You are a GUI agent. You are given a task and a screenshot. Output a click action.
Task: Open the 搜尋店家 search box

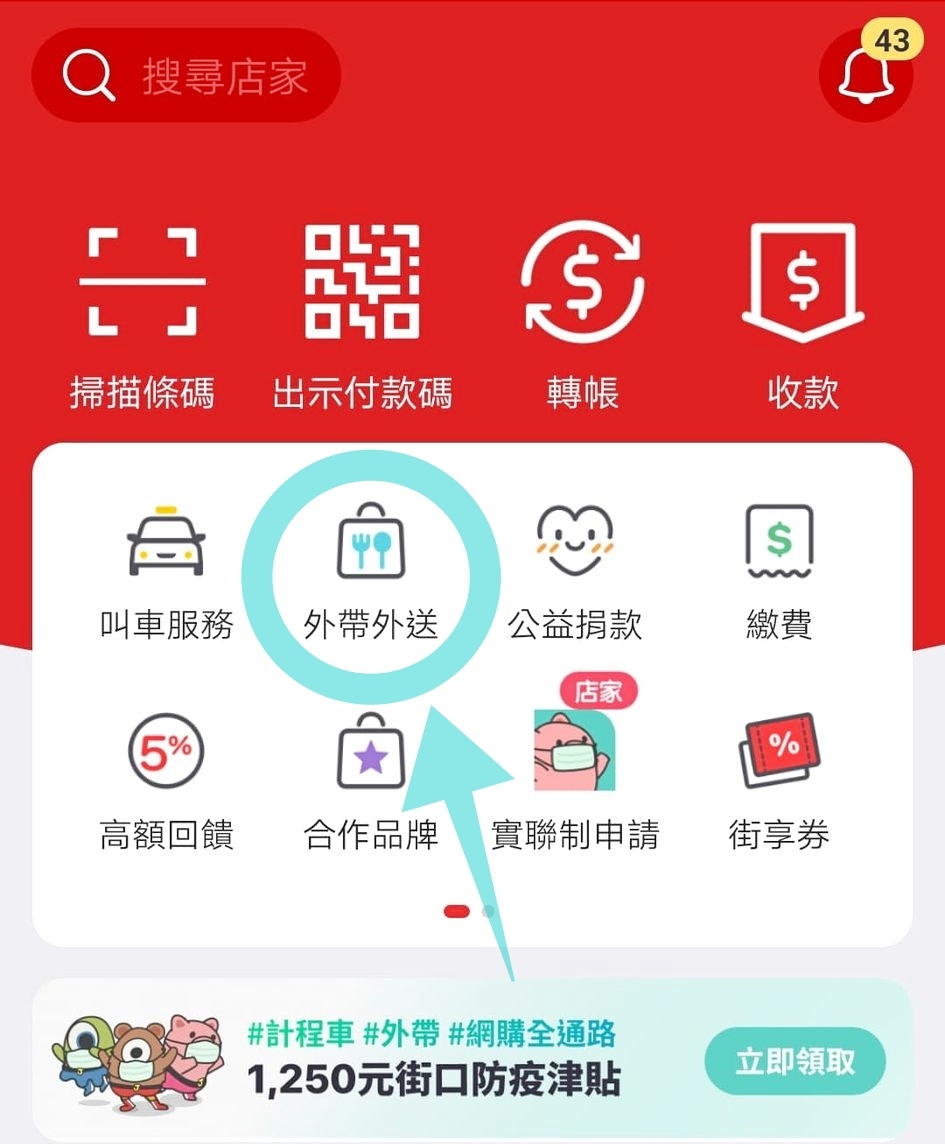coord(186,76)
